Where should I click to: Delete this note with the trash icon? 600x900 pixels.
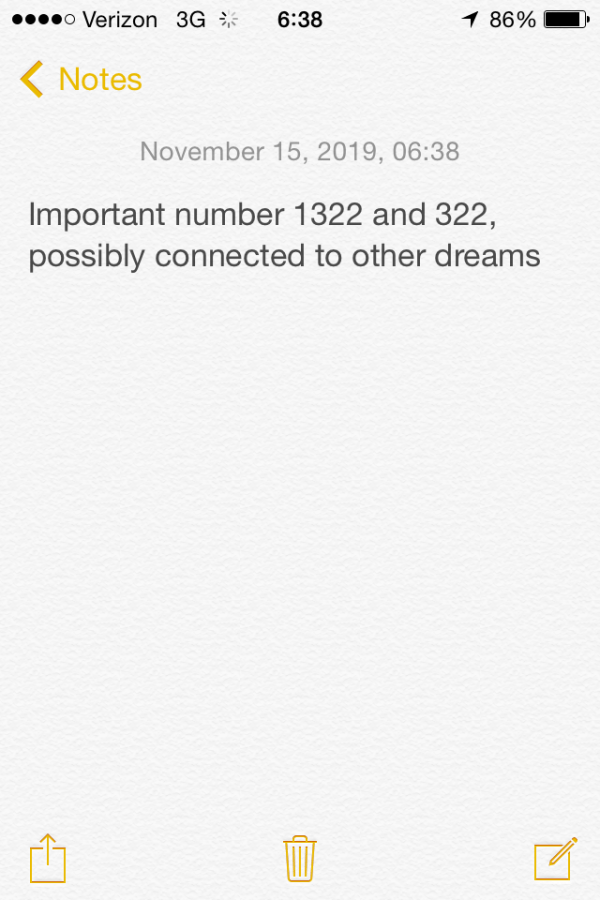(300, 858)
